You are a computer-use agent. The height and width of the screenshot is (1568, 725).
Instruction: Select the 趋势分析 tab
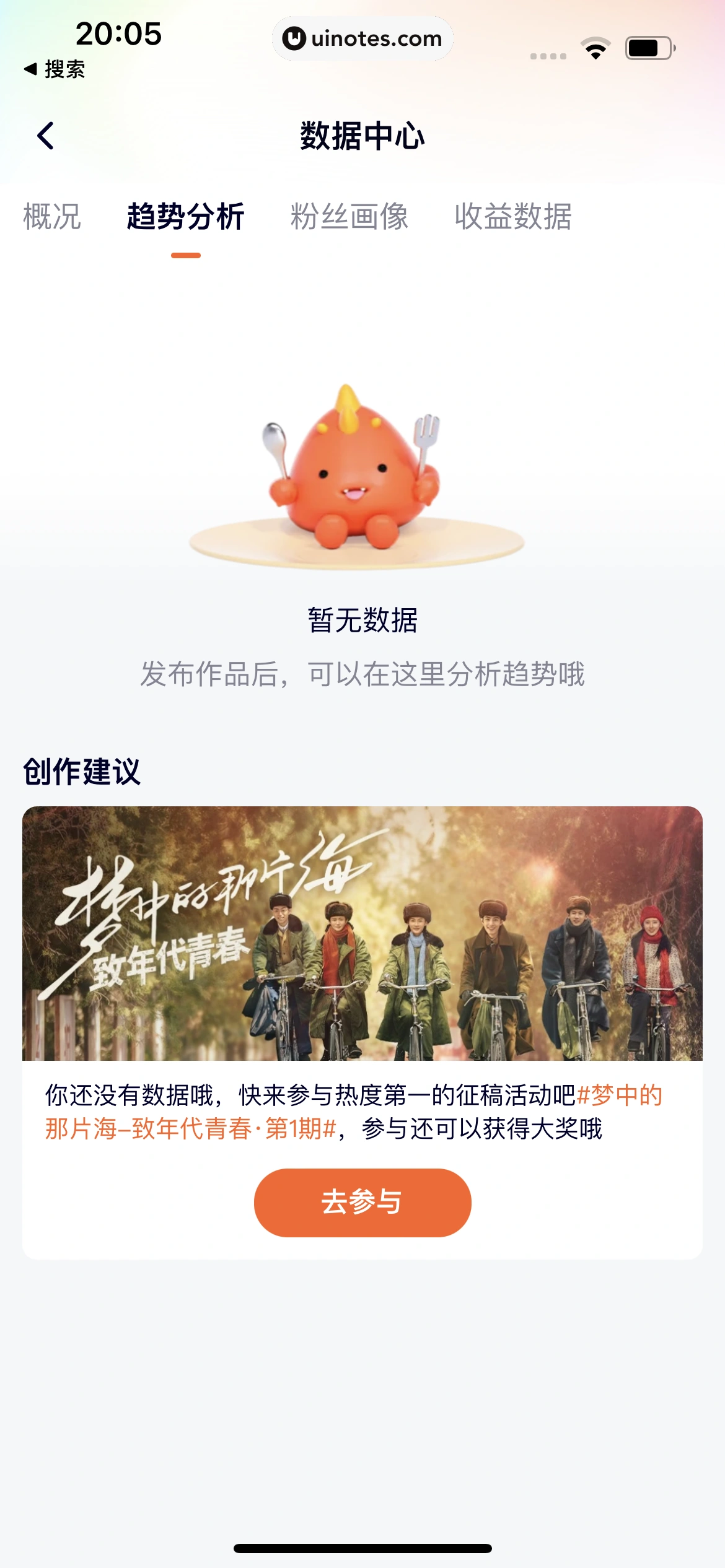[x=185, y=217]
